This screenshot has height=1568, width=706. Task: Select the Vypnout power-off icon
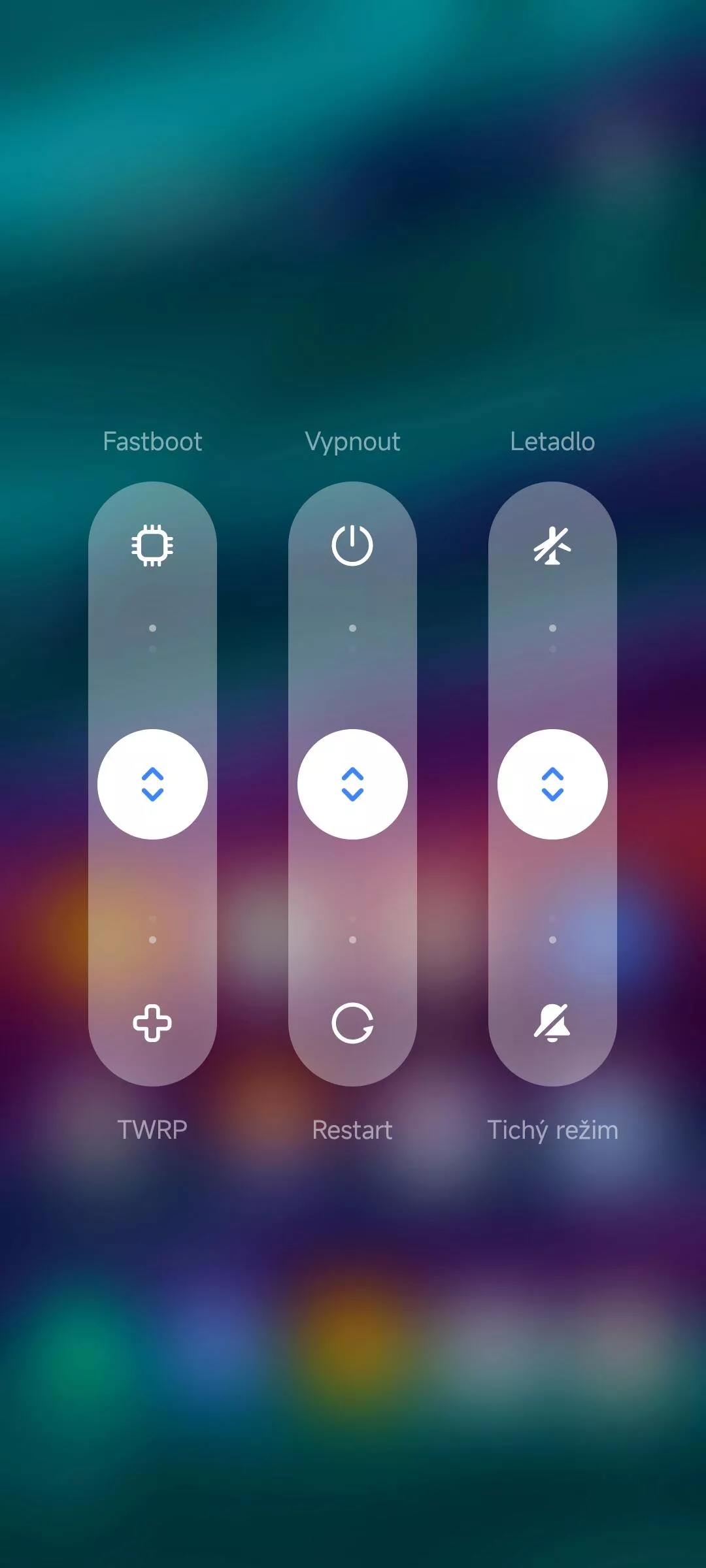[352, 545]
